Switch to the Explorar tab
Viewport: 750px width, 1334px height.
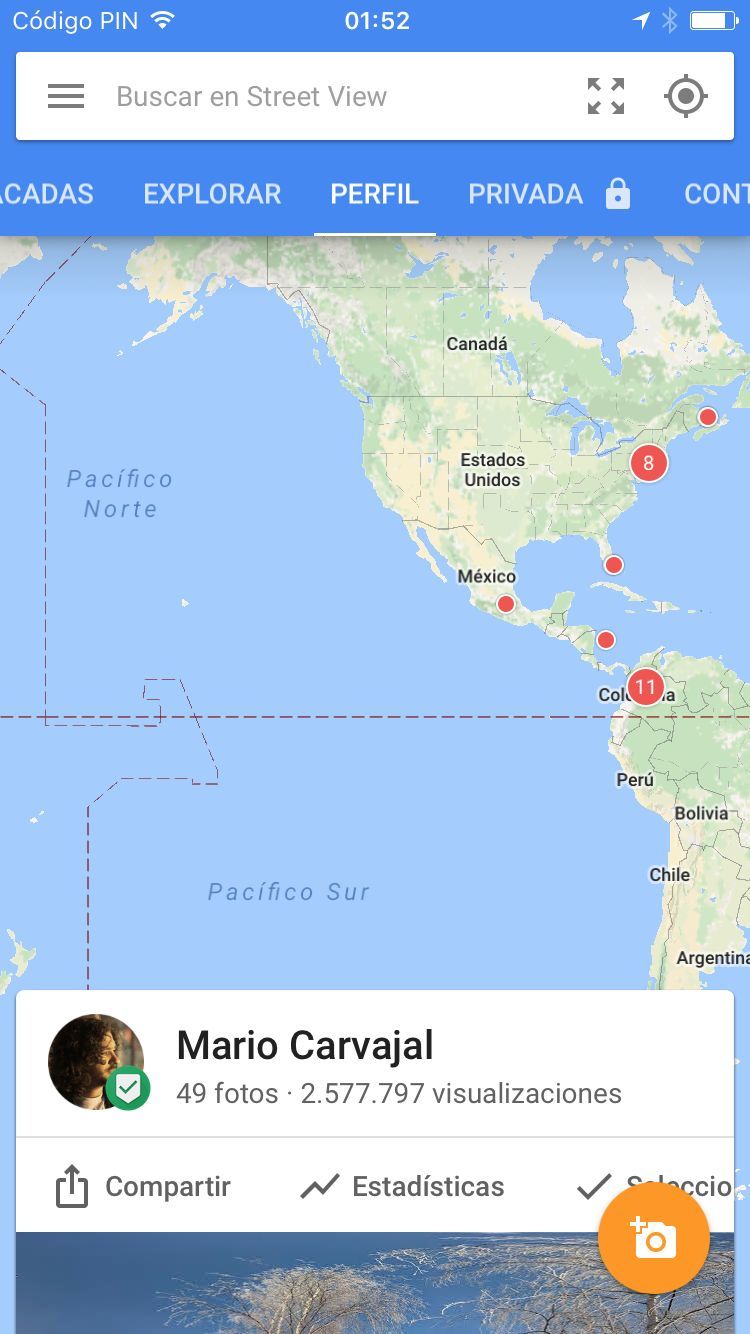212,194
